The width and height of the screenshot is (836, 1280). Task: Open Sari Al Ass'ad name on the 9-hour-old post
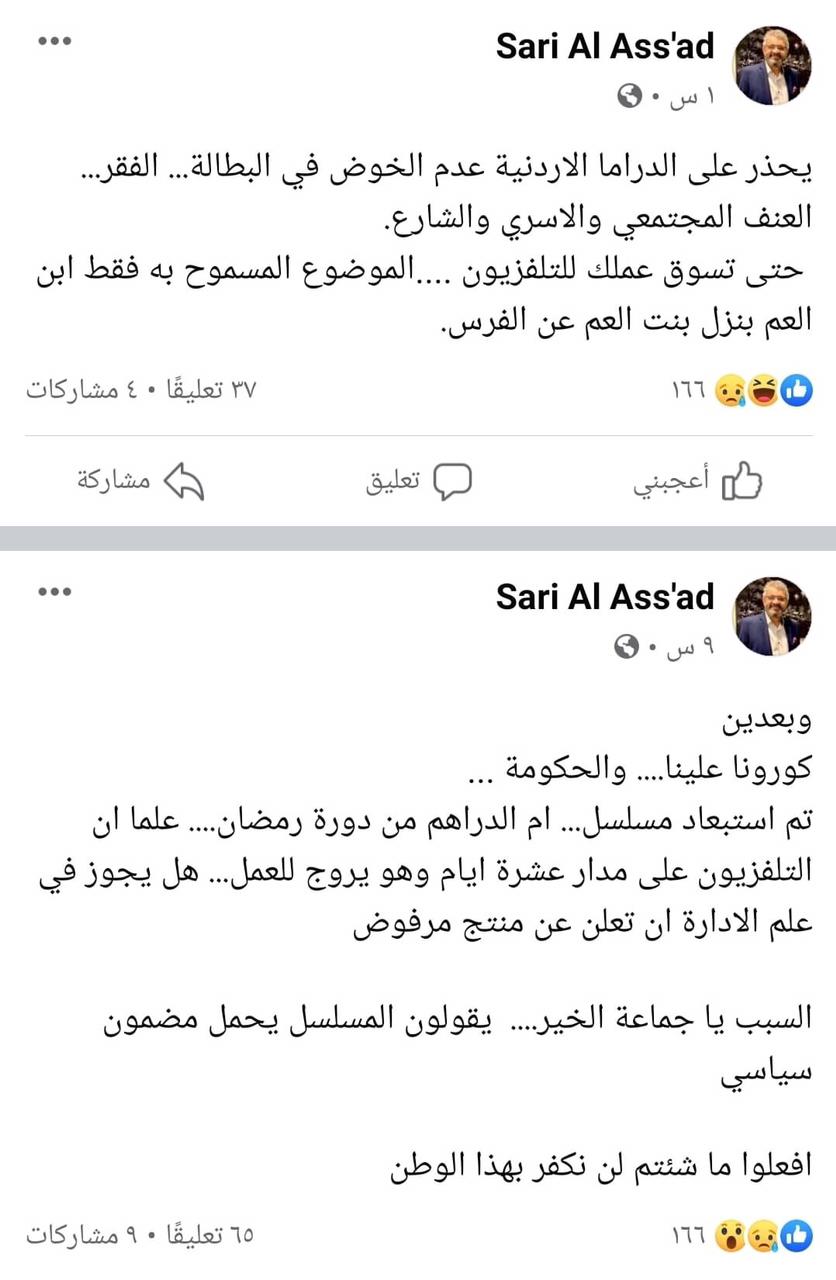point(605,597)
